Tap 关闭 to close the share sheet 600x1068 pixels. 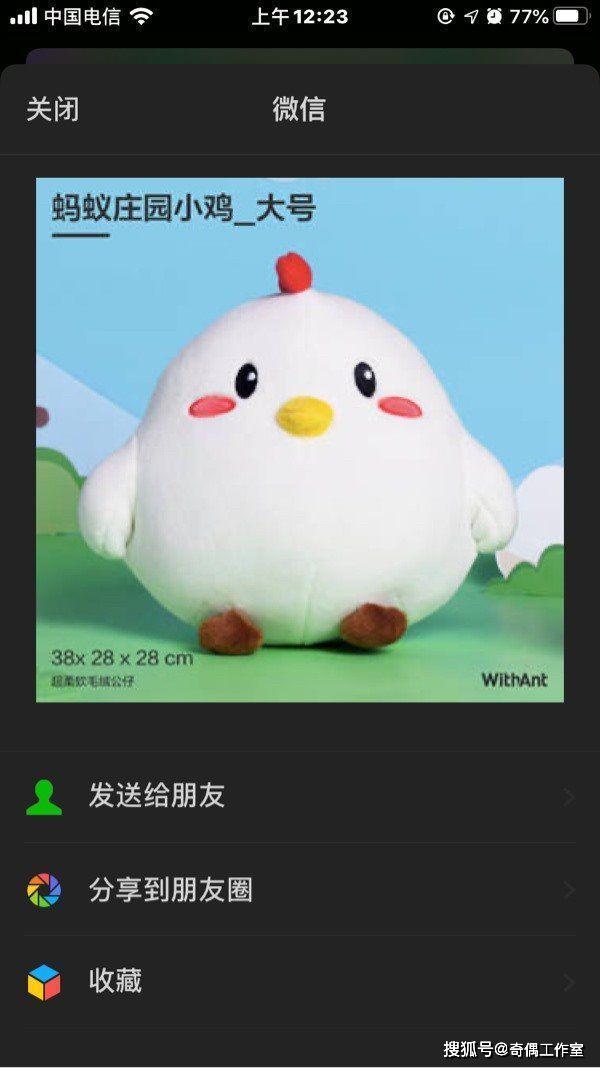[52, 109]
